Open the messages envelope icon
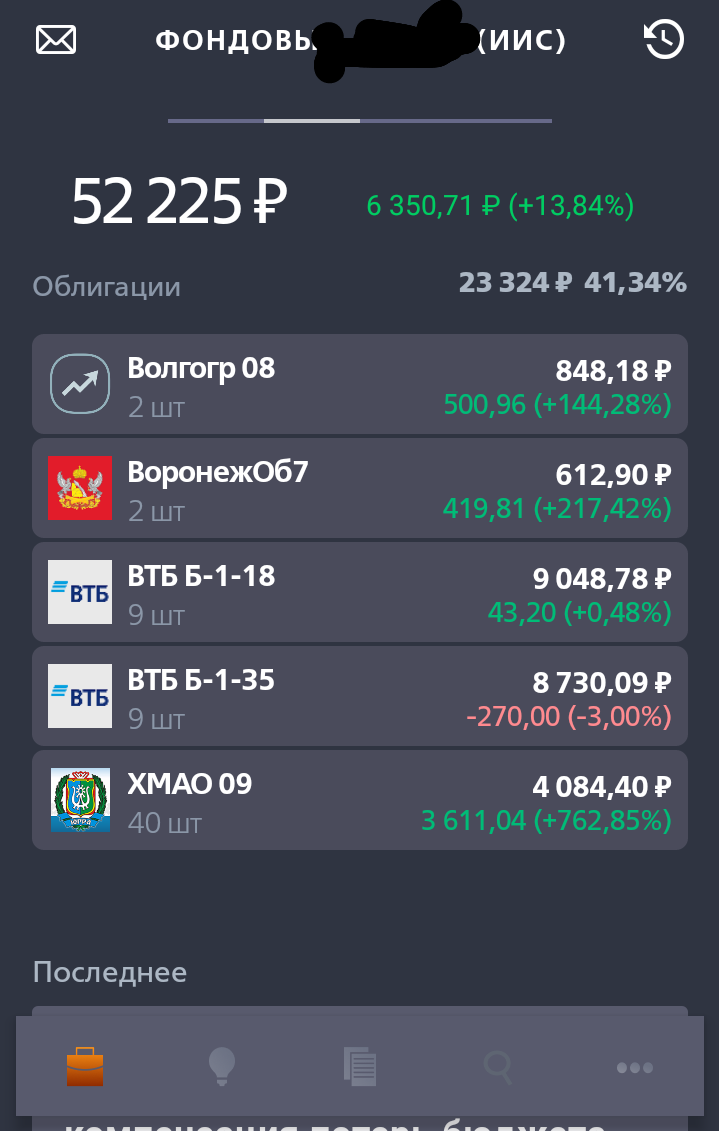Viewport: 719px width, 1131px height. 56,40
